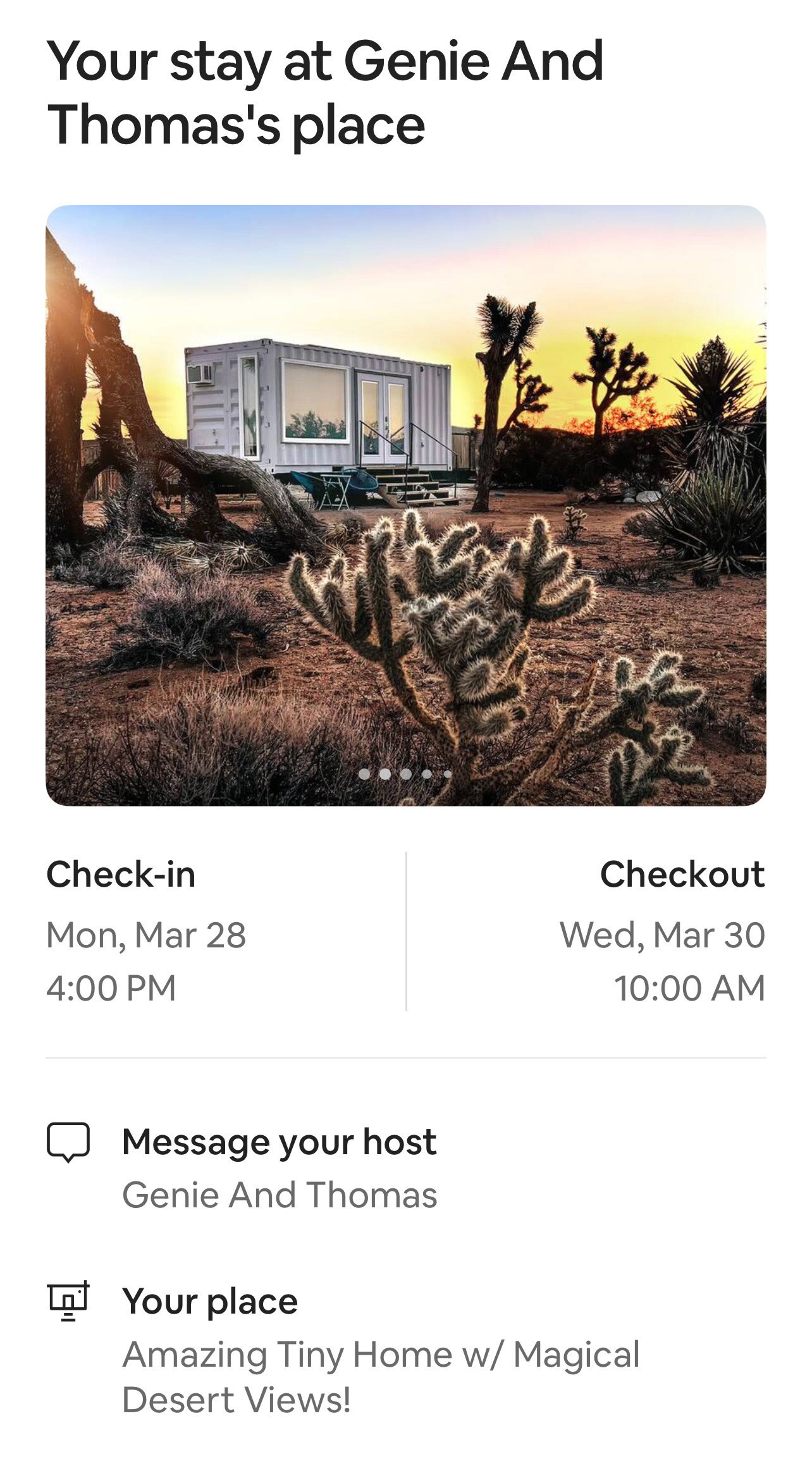
Task: Open Your place listing details
Action: pyautogui.click(x=379, y=1348)
